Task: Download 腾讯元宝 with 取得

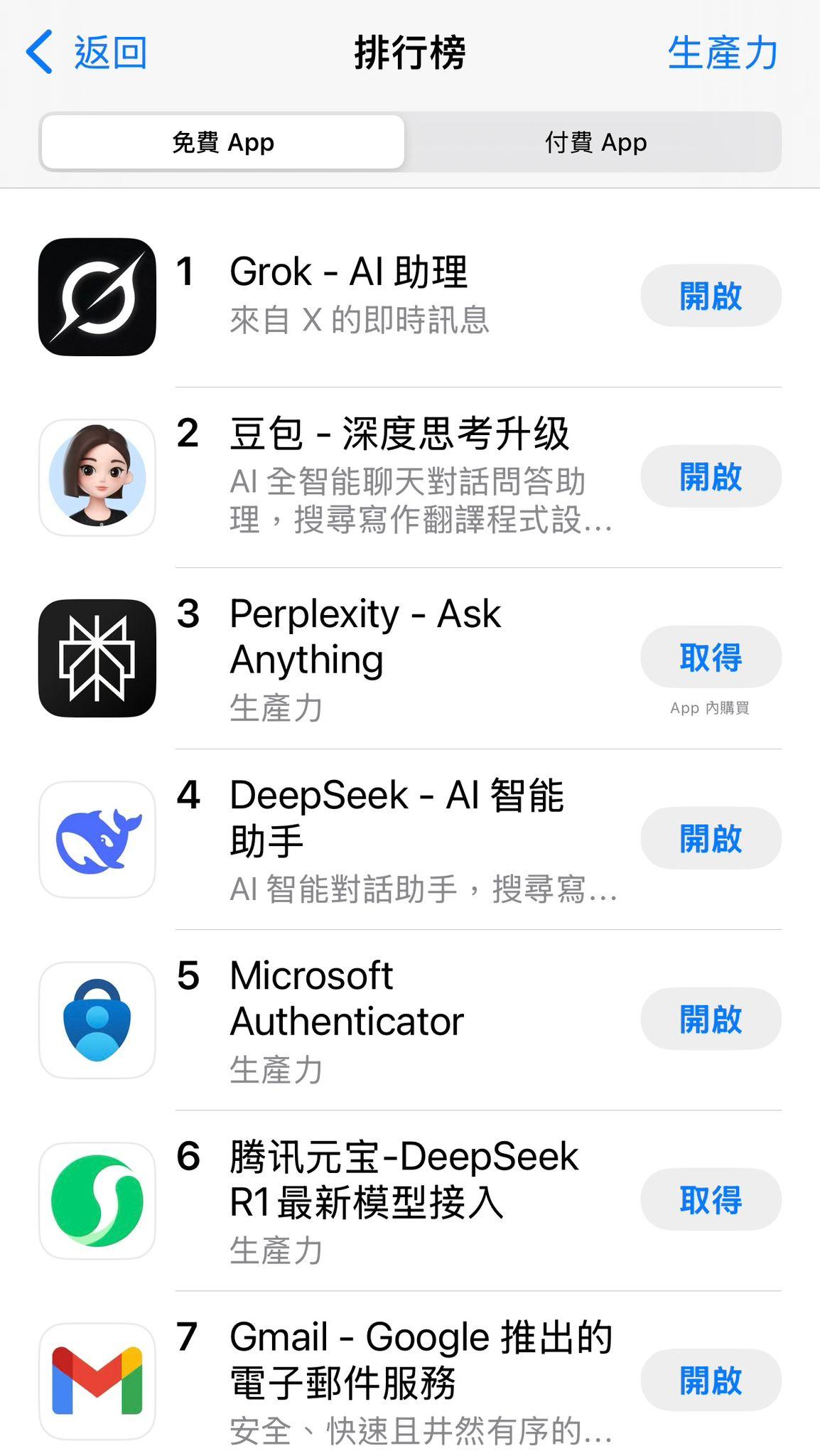Action: click(x=711, y=1199)
